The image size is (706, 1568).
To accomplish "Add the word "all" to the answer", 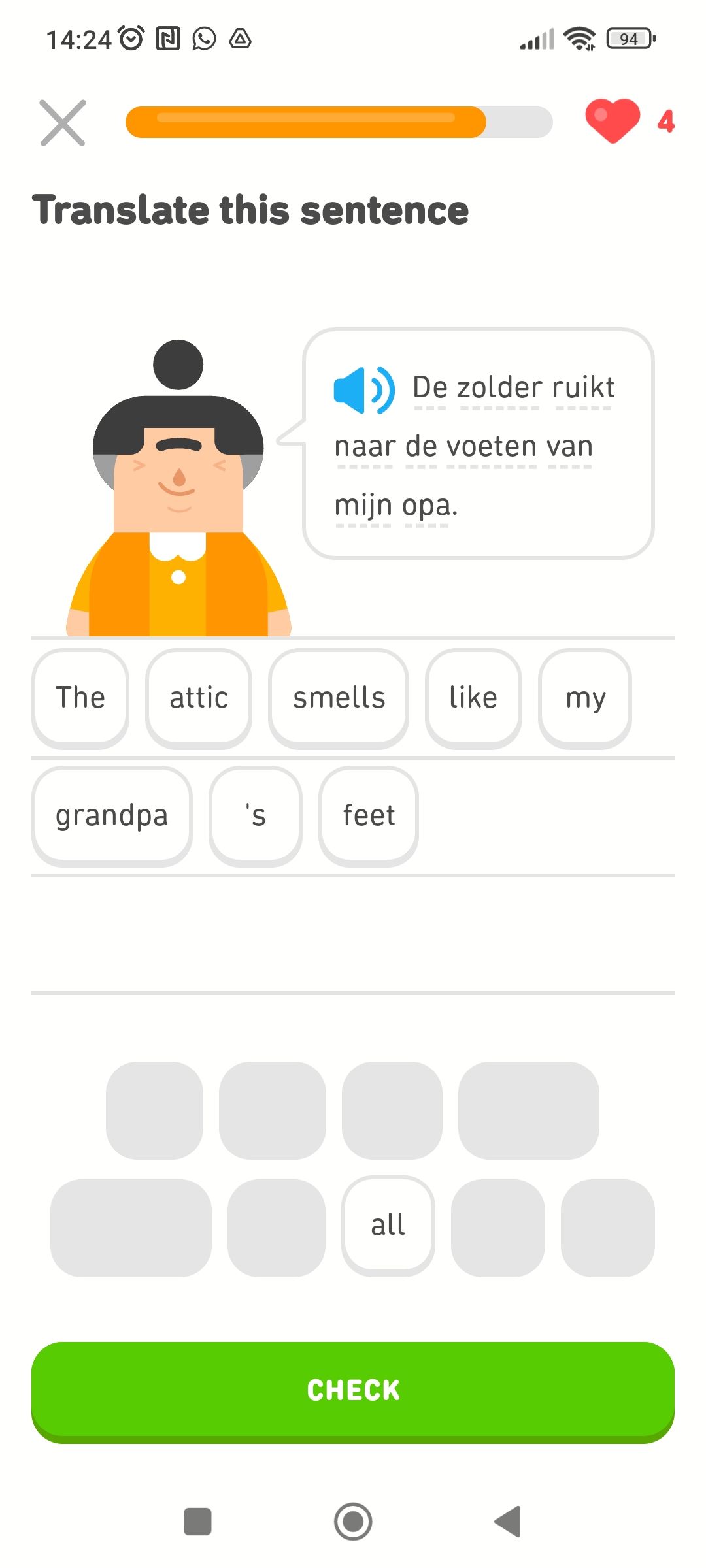I will (x=388, y=1225).
